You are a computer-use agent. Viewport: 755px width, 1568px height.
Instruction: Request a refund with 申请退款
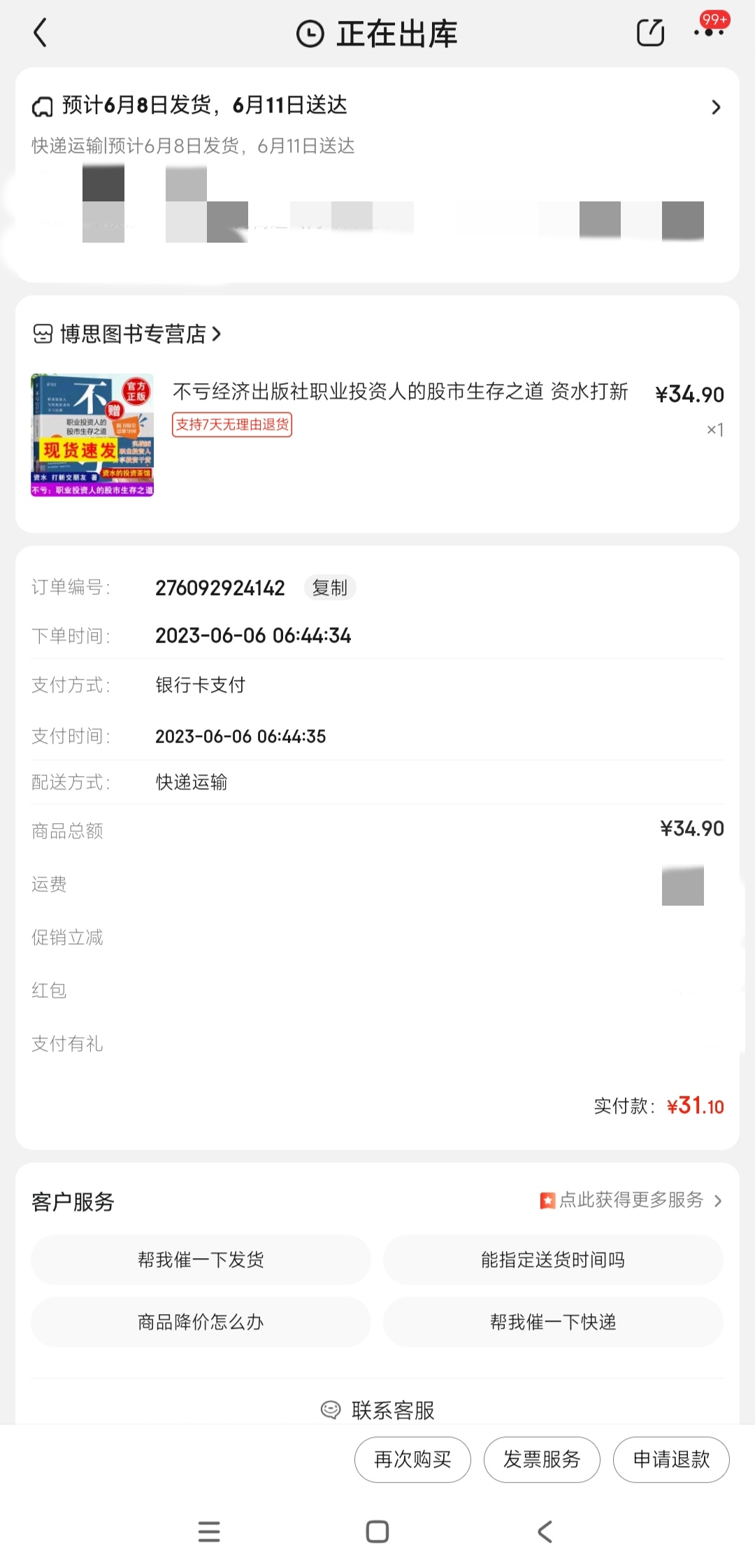[x=671, y=1460]
